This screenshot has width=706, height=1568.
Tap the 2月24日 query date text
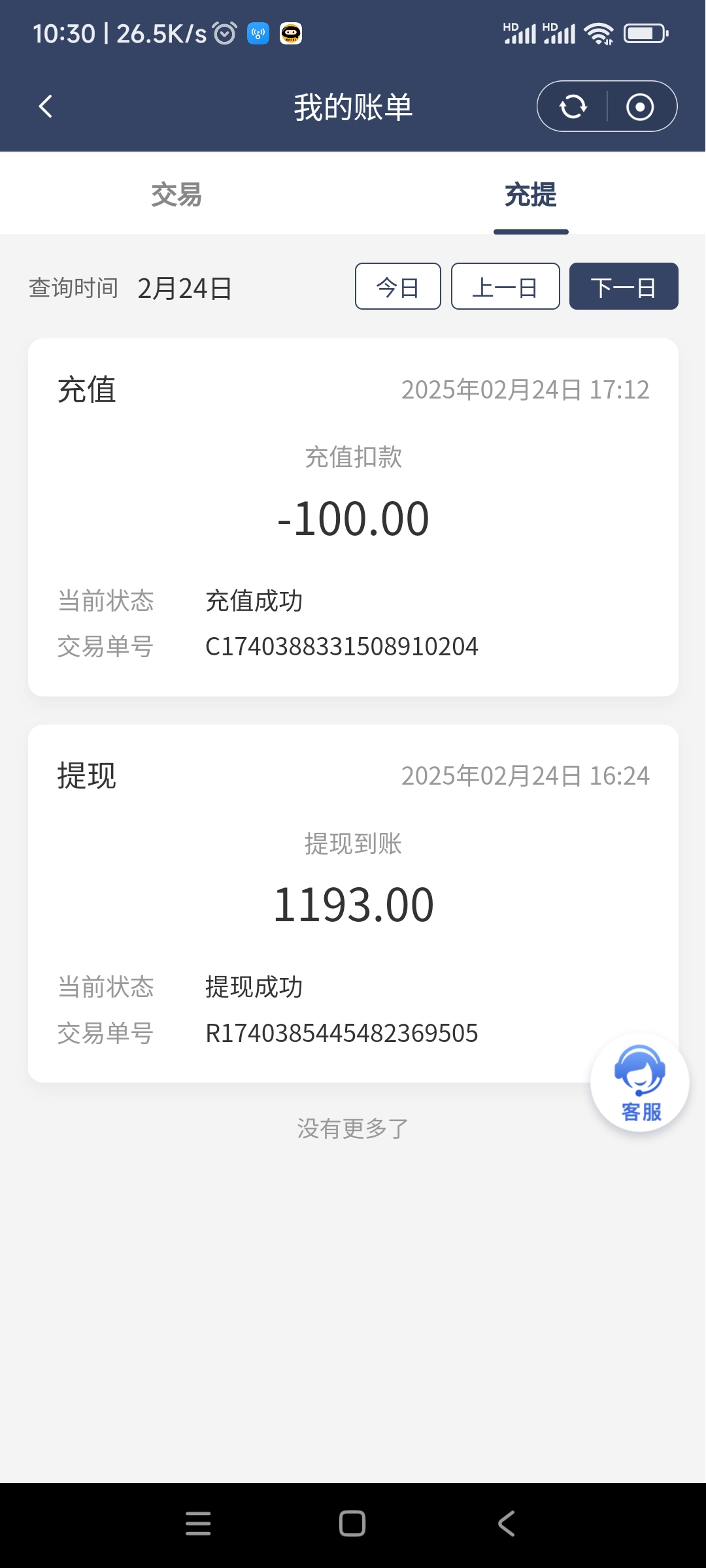(186, 287)
